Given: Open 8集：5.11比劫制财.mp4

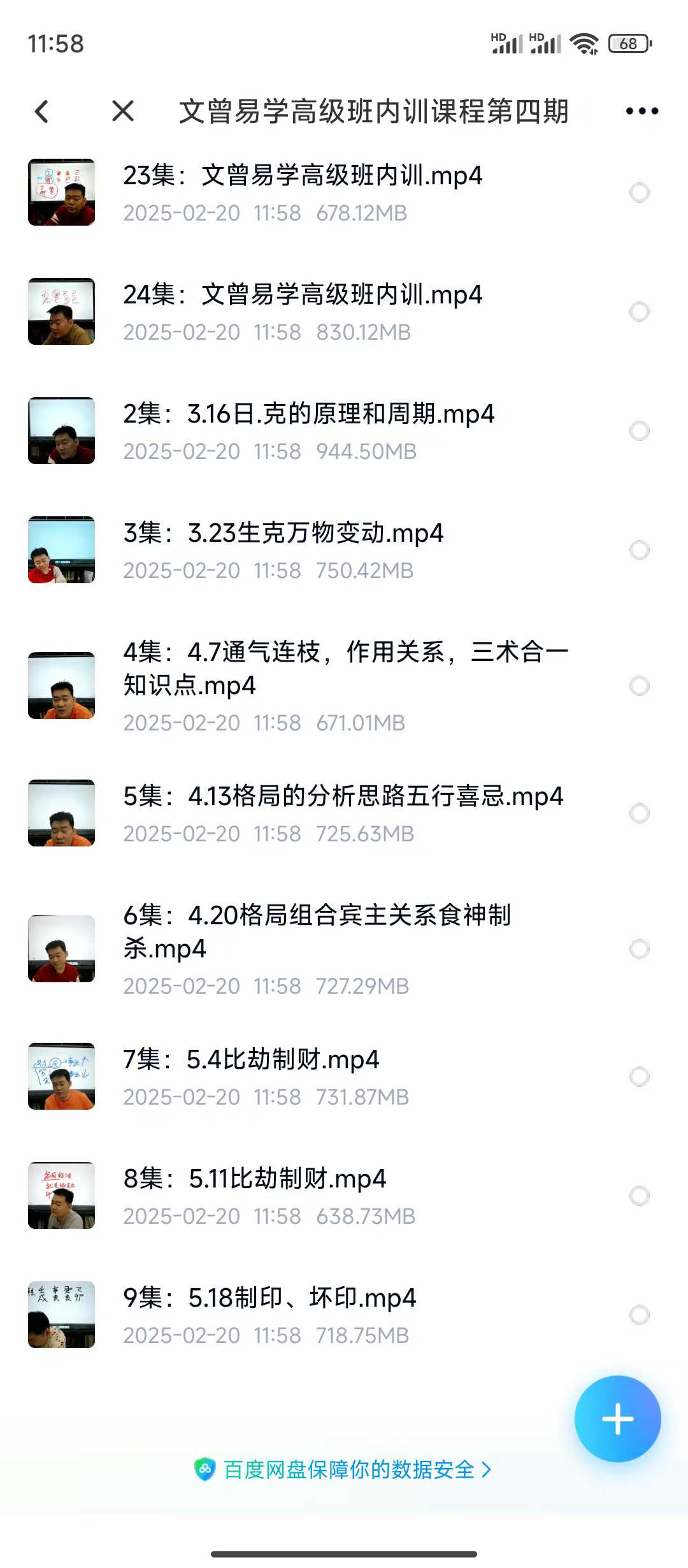Looking at the screenshot, I should pyautogui.click(x=255, y=1179).
